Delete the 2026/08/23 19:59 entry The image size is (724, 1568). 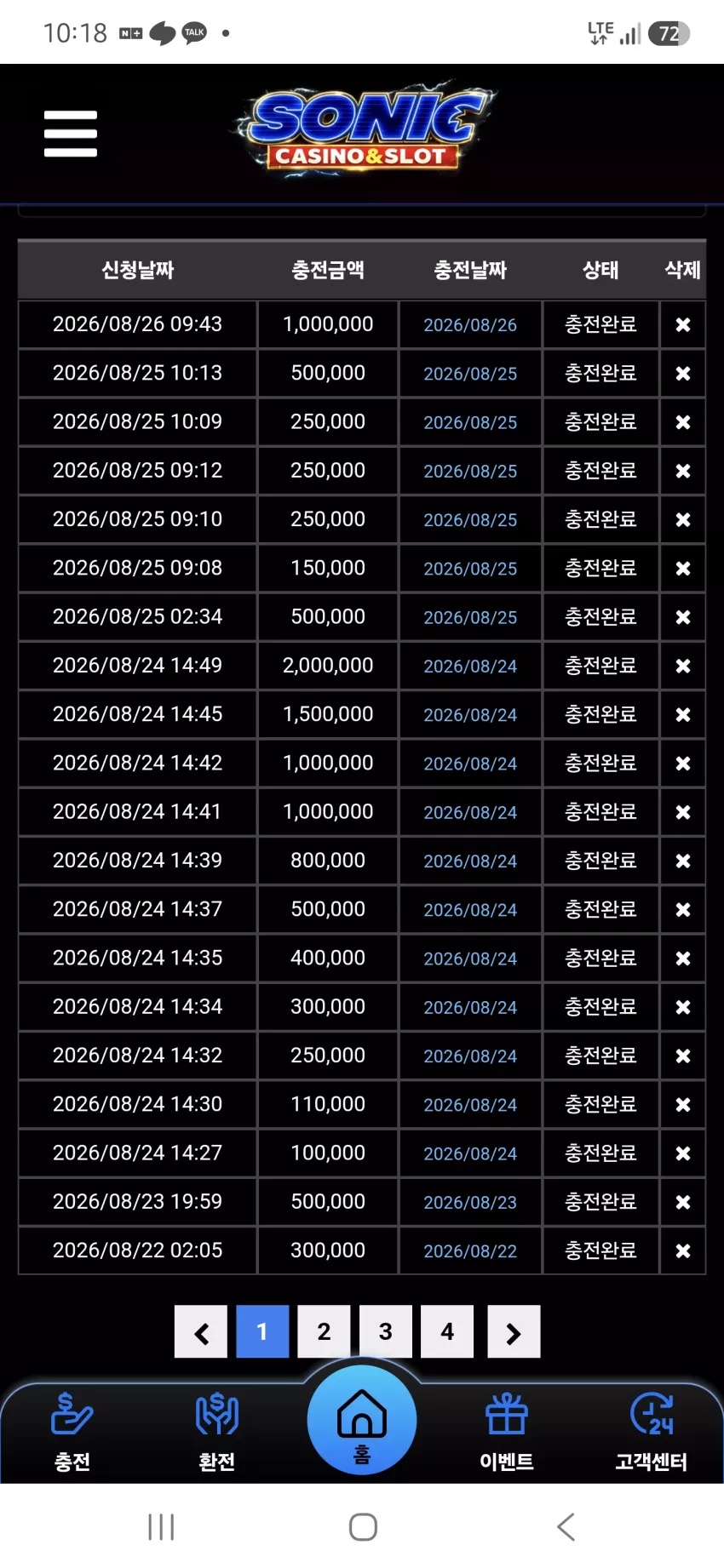[683, 1202]
